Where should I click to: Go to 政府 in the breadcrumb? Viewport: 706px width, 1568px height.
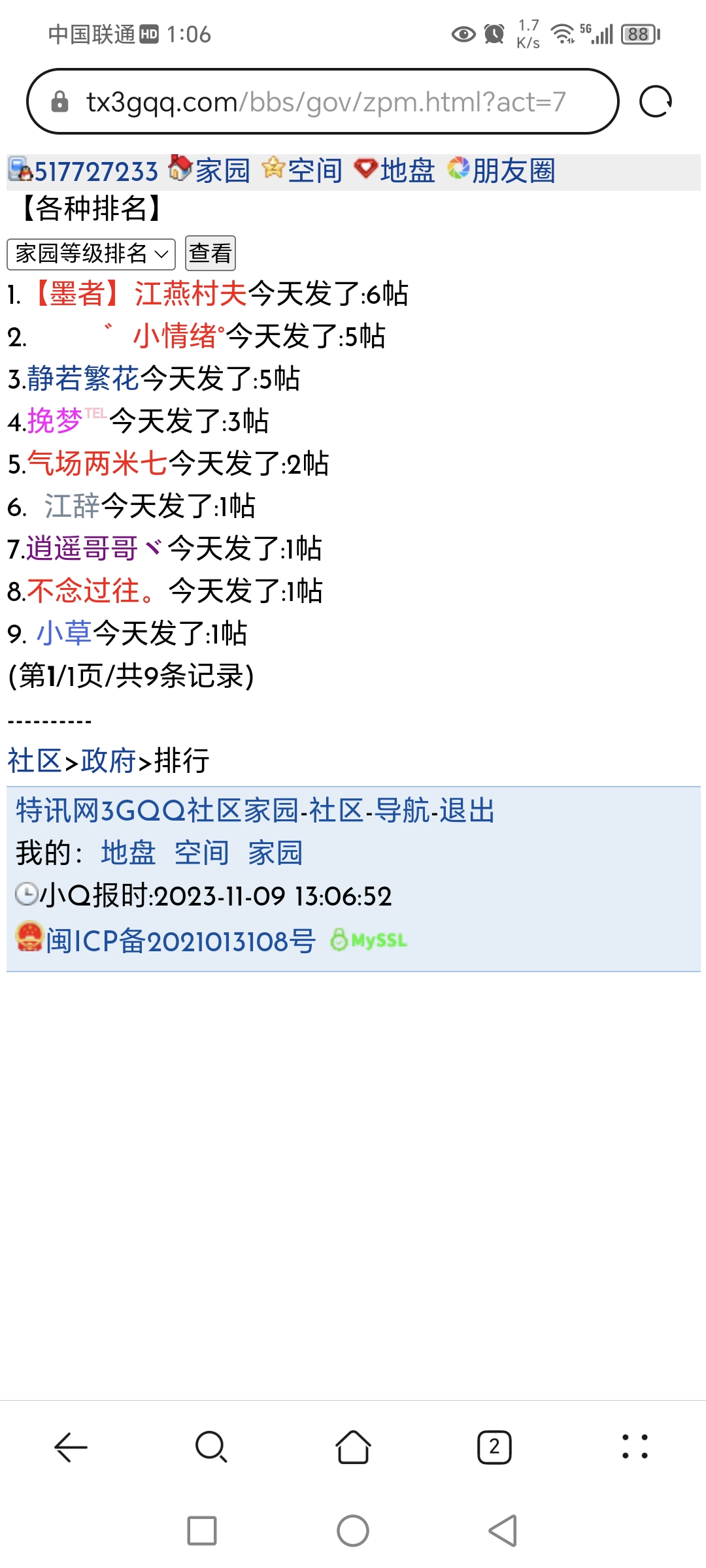coord(108,761)
